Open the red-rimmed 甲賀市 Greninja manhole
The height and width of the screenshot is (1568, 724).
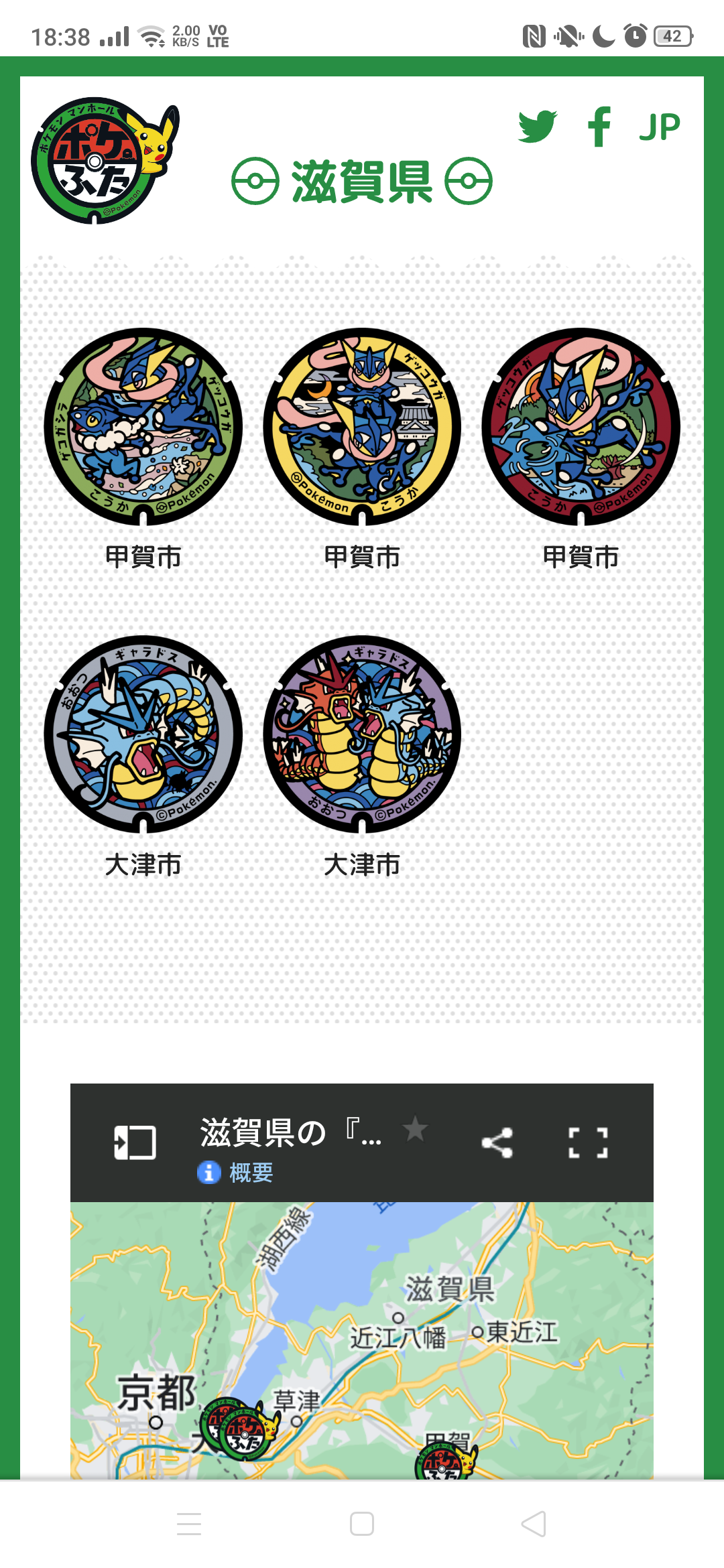(x=581, y=427)
